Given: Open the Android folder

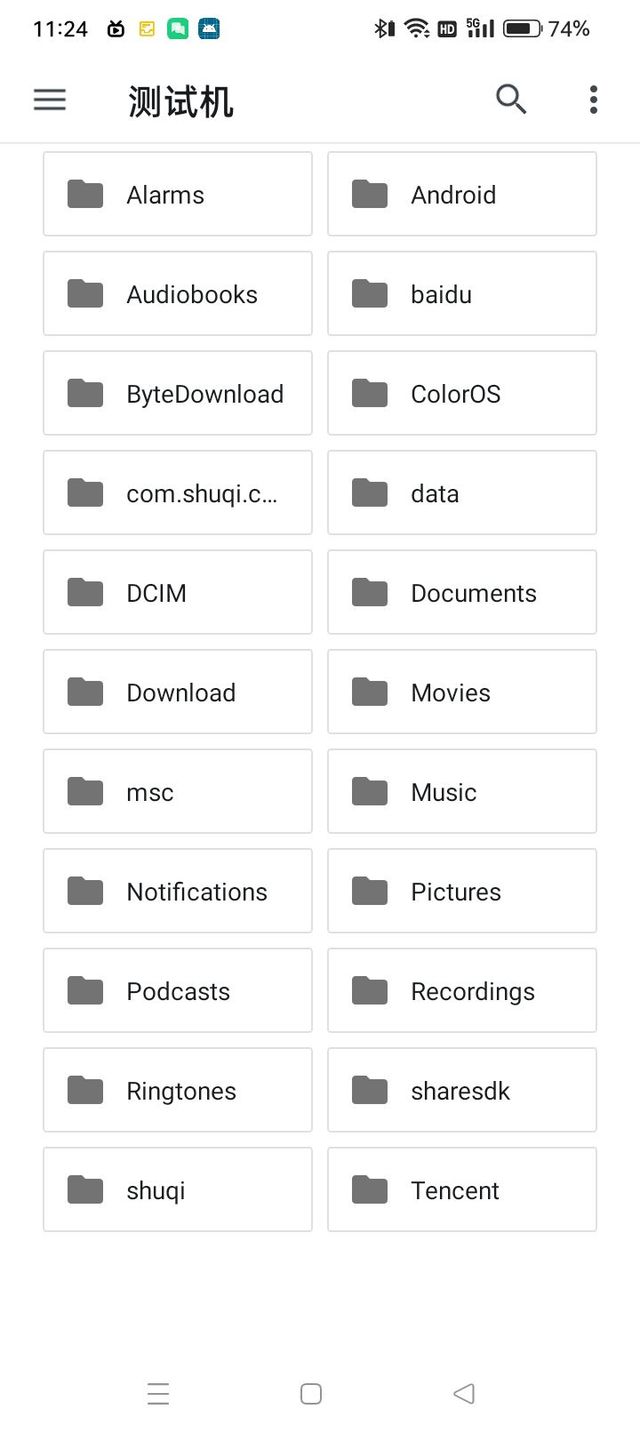Looking at the screenshot, I should [462, 194].
